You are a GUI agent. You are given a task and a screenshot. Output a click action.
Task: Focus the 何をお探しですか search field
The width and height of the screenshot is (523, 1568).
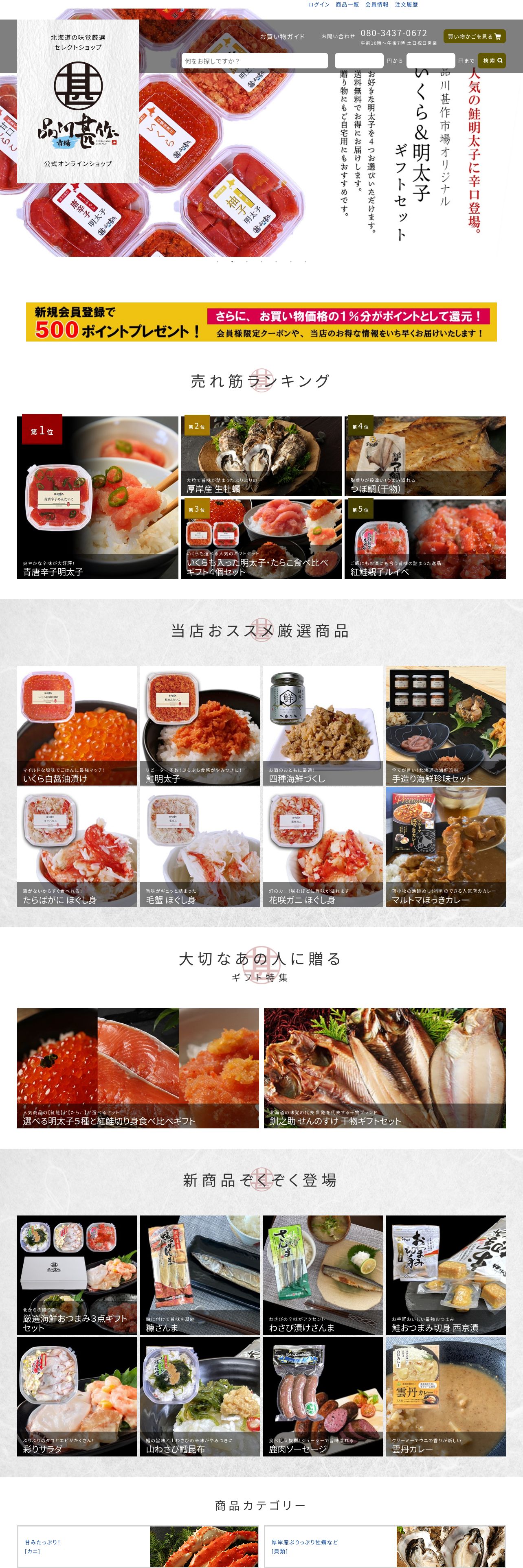tap(255, 61)
